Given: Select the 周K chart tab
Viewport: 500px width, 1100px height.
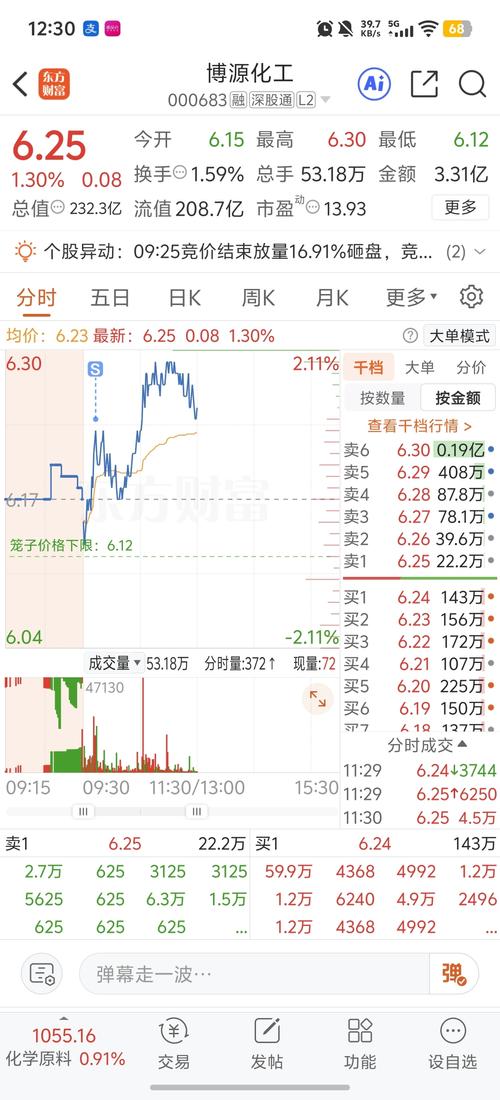Looking at the screenshot, I should (x=258, y=297).
